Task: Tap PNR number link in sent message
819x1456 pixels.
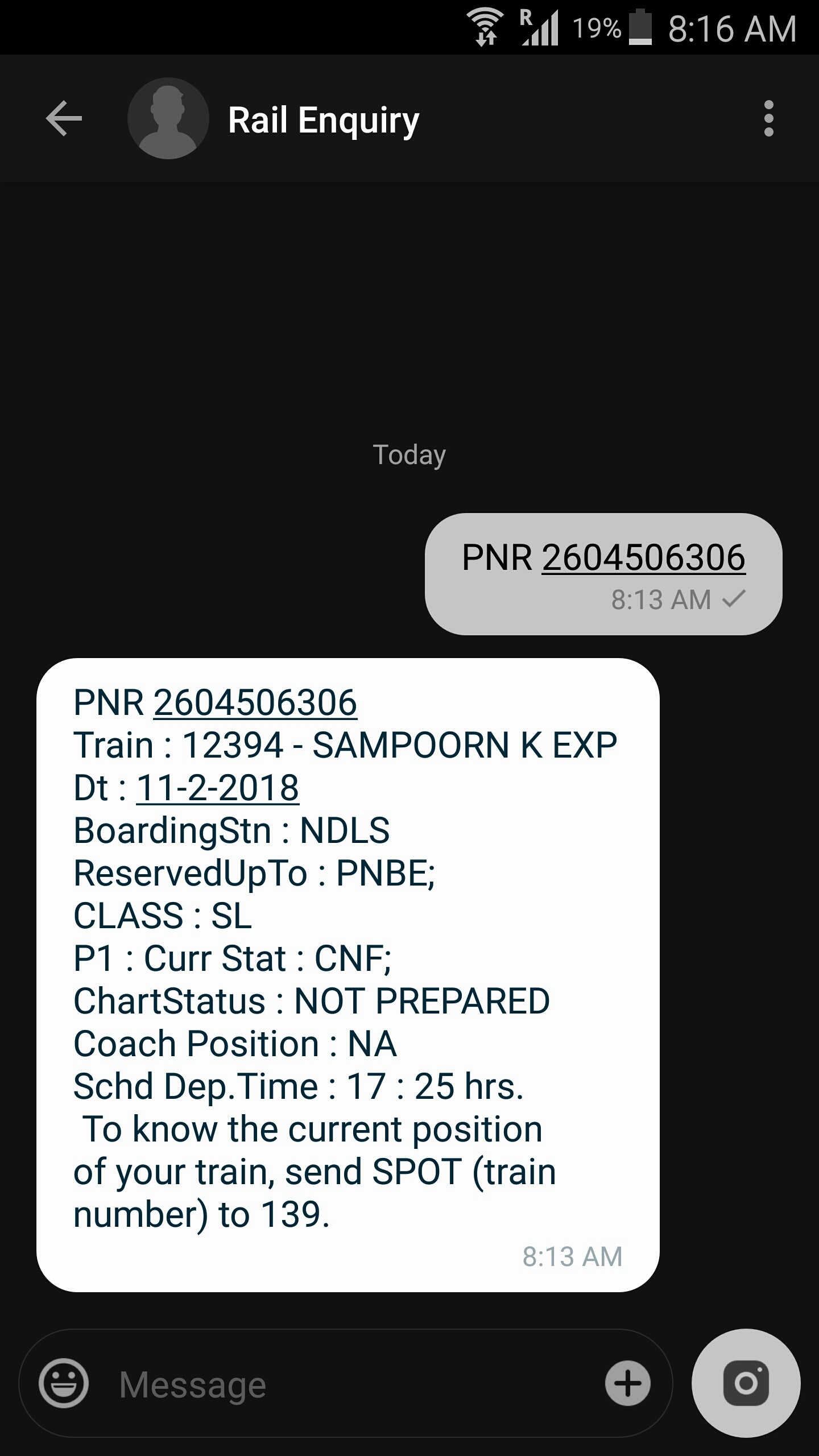Action: pos(643,557)
